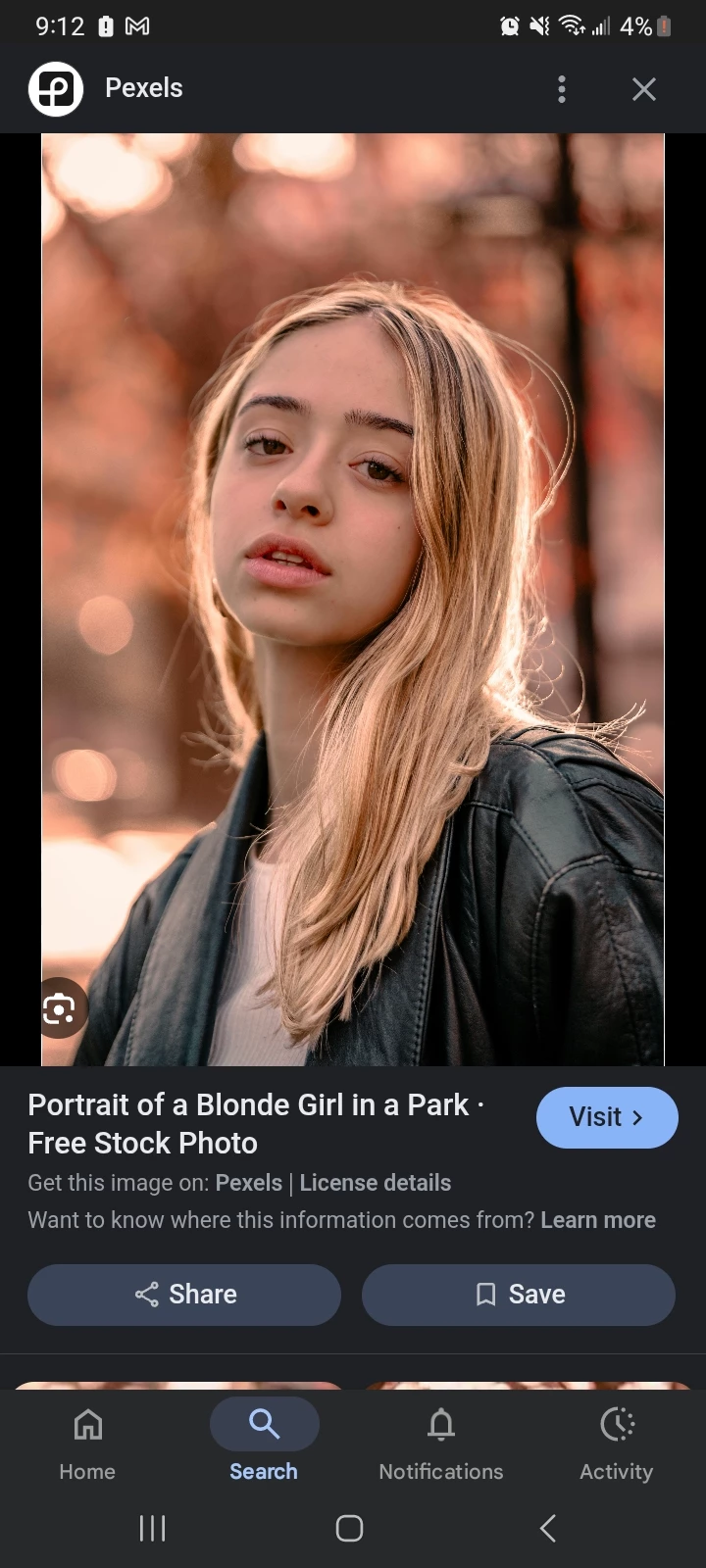
Task: Share this image
Action: (184, 1295)
